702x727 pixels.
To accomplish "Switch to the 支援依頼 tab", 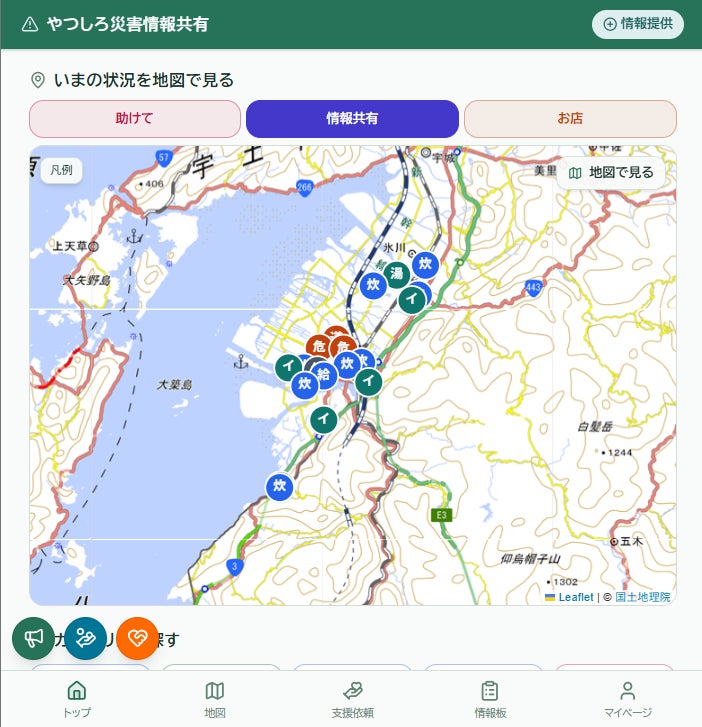I will pos(352,699).
